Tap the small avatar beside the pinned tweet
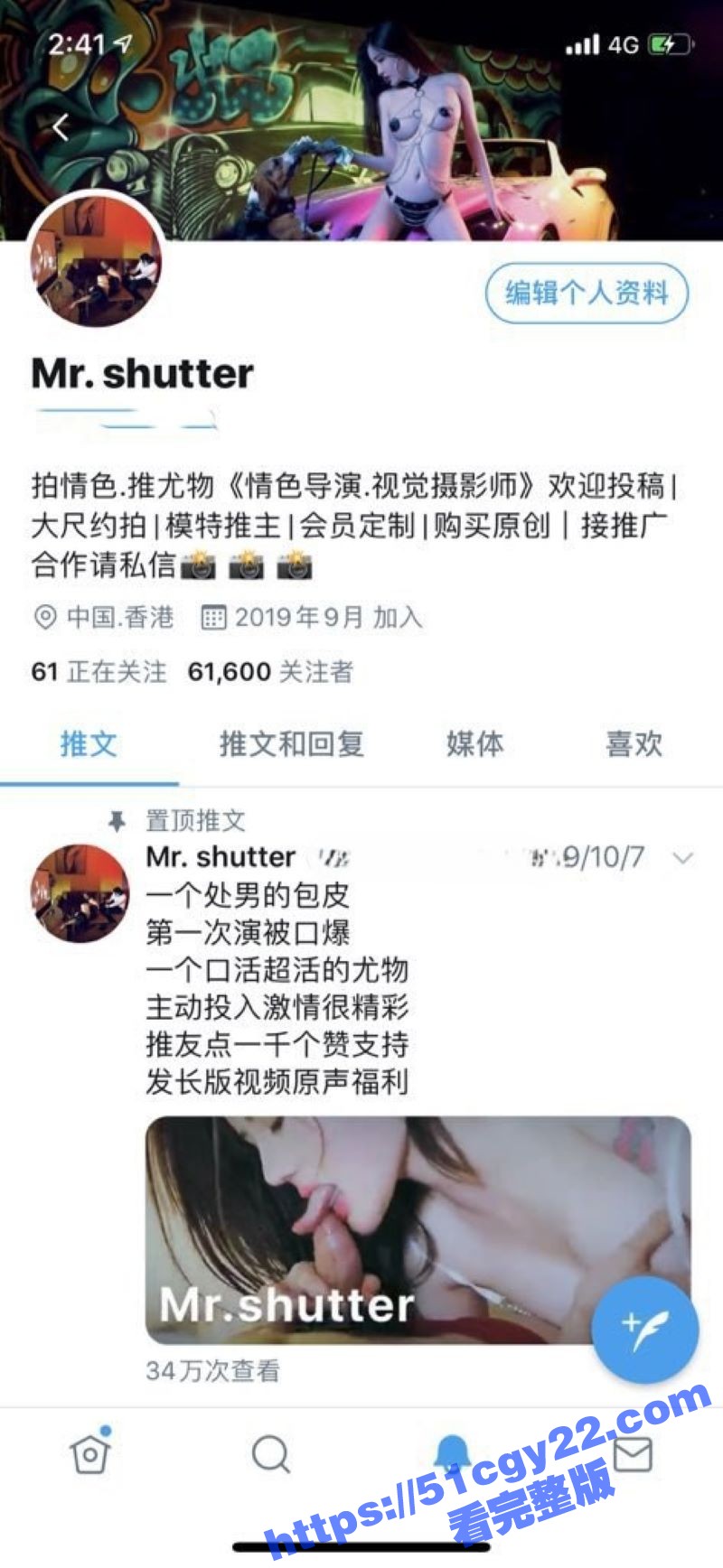This screenshot has width=723, height=1568. pos(80,893)
